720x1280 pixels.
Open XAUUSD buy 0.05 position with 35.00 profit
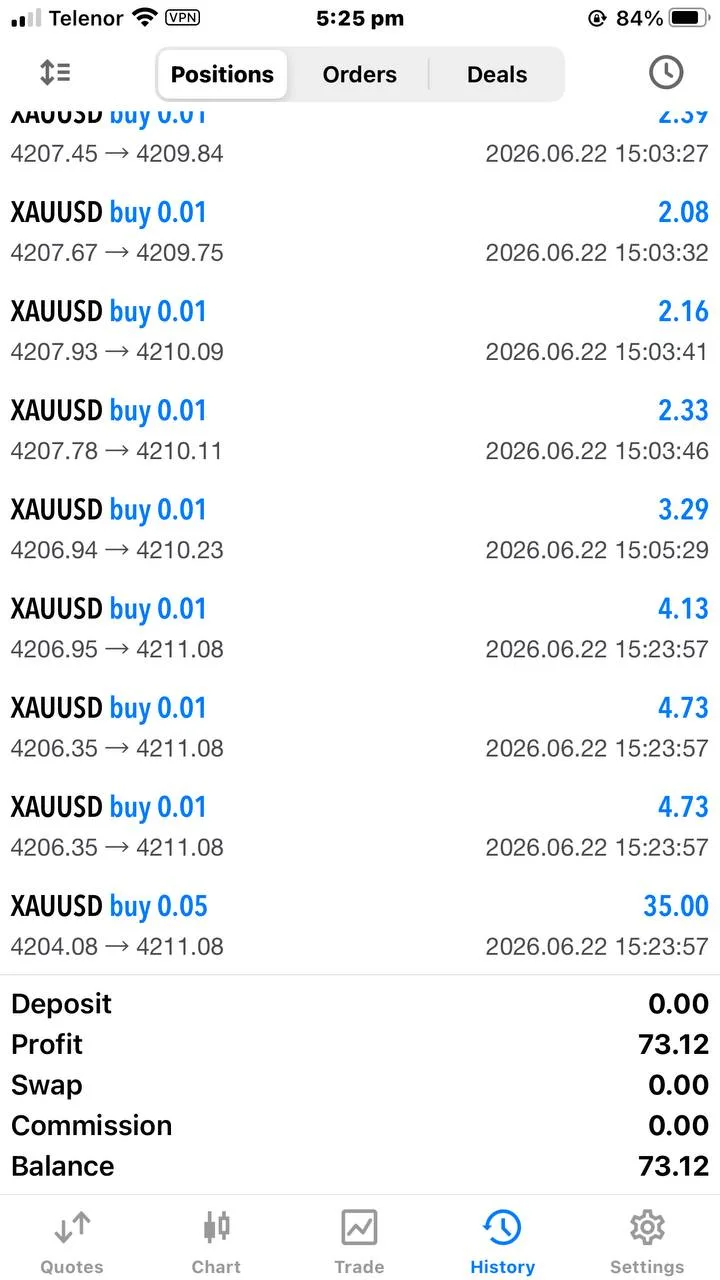pos(360,925)
